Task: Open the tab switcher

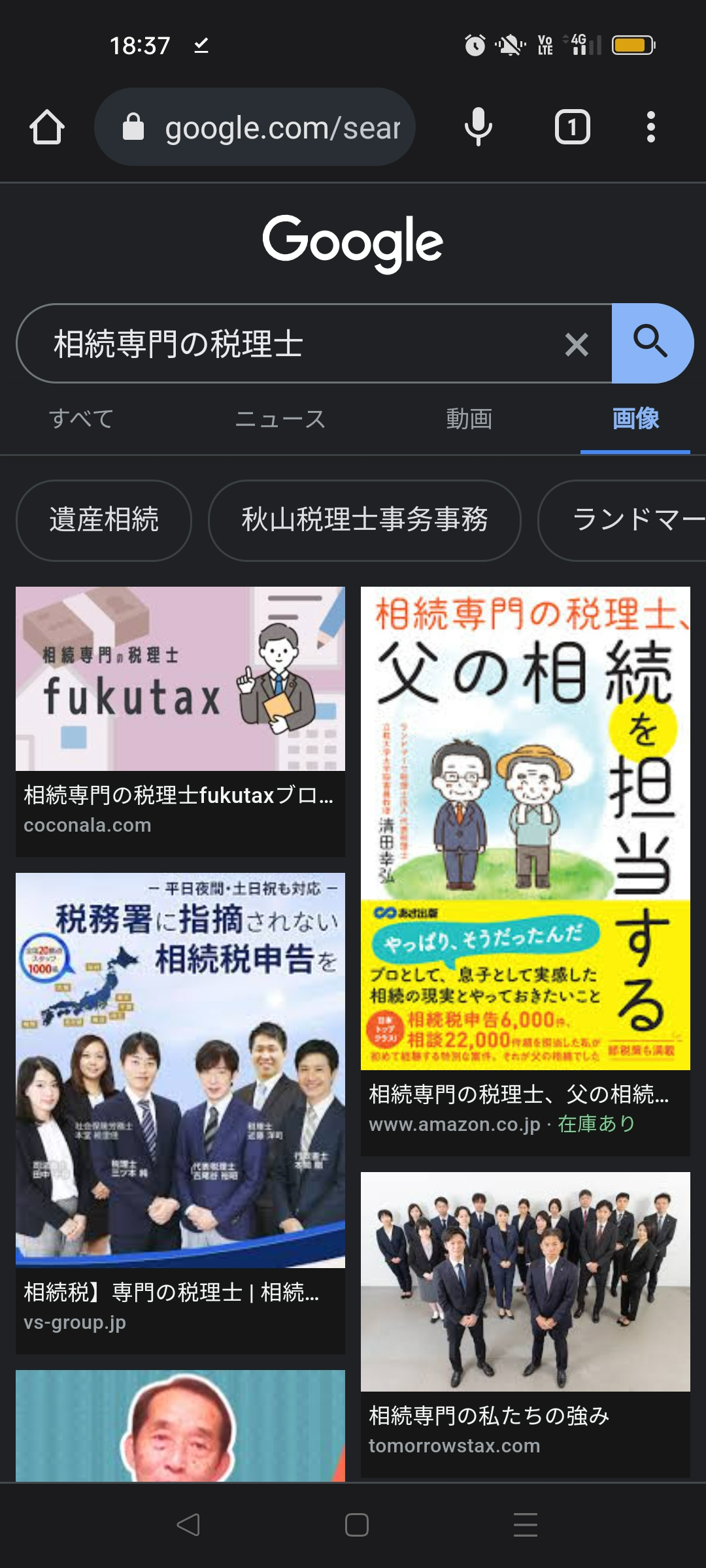Action: pos(572,127)
